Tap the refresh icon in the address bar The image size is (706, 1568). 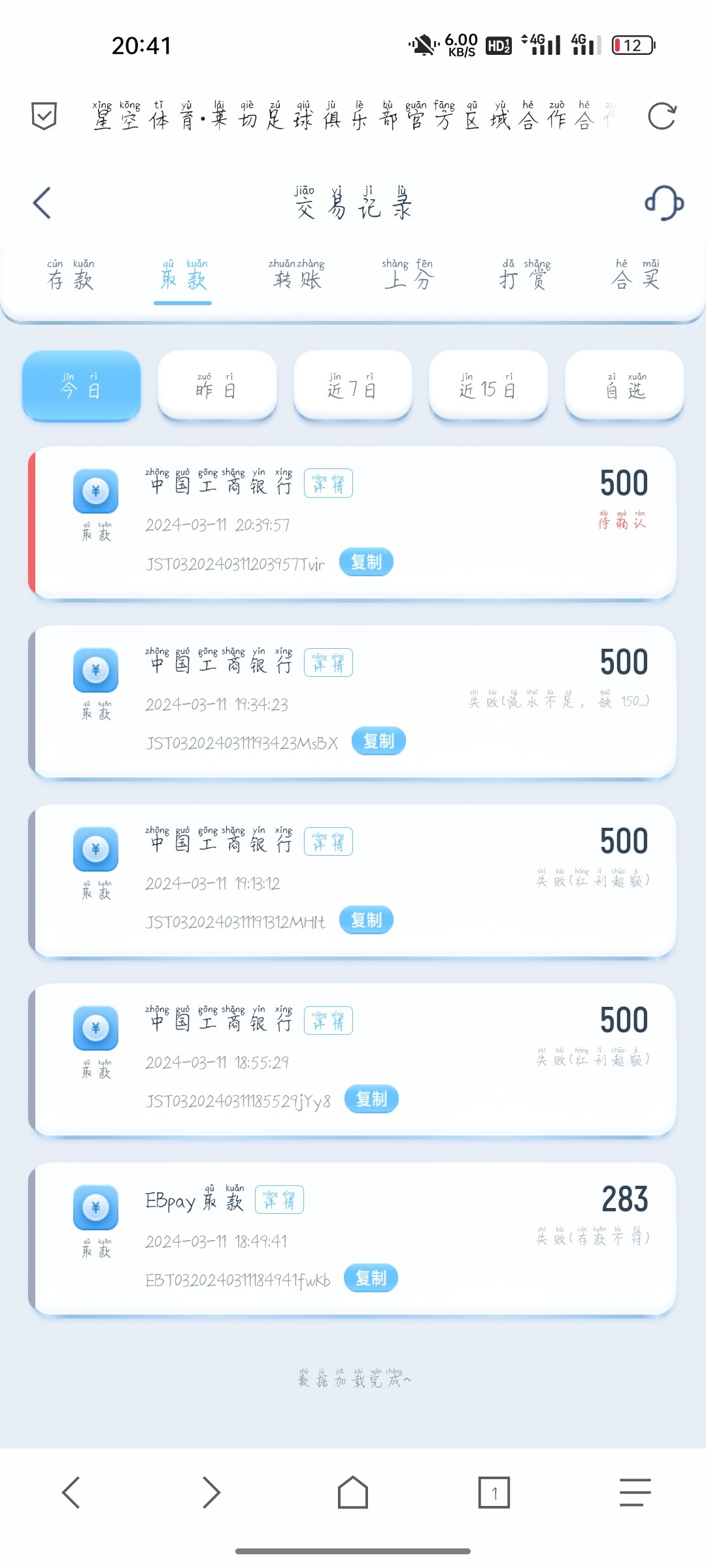(x=662, y=115)
